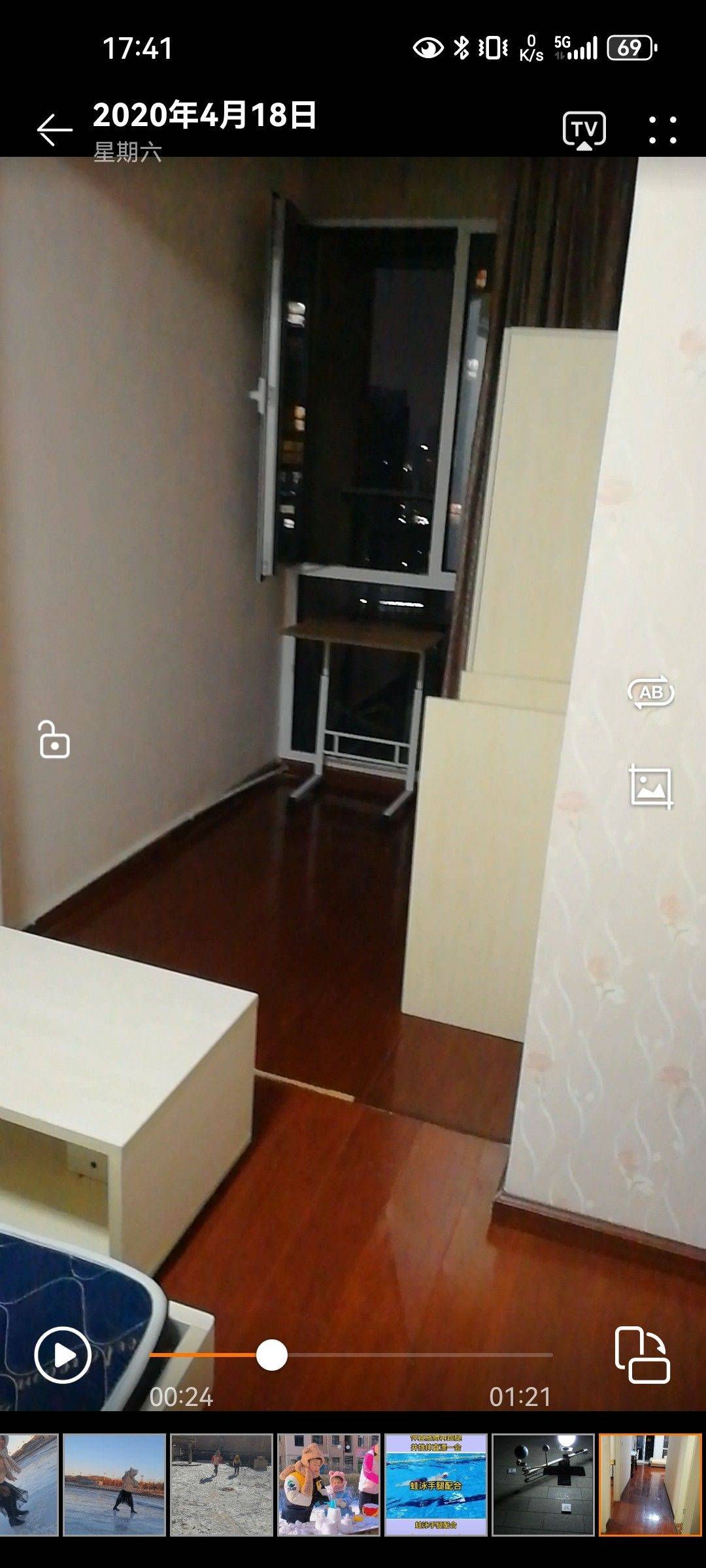Open the leftmost skater on ice thumbnail

(29, 1485)
